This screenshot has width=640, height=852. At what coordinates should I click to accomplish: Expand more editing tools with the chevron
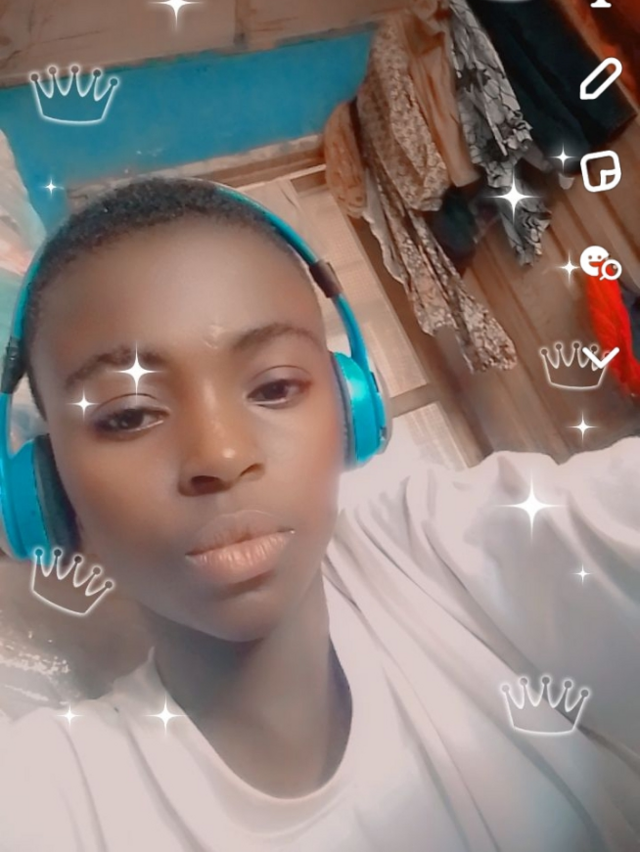click(x=603, y=356)
